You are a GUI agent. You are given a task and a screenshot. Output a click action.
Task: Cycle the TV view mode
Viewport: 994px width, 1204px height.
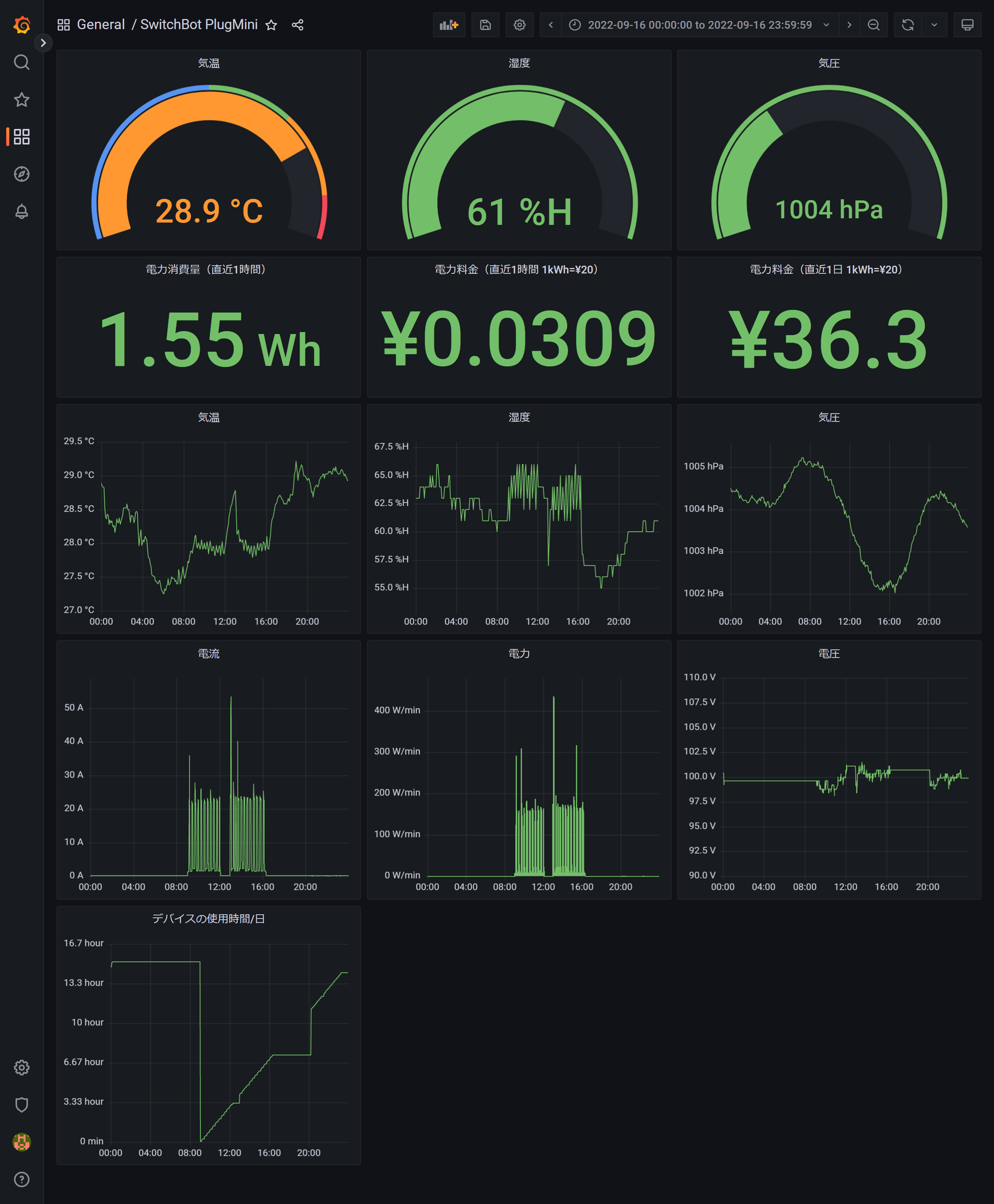click(x=967, y=25)
